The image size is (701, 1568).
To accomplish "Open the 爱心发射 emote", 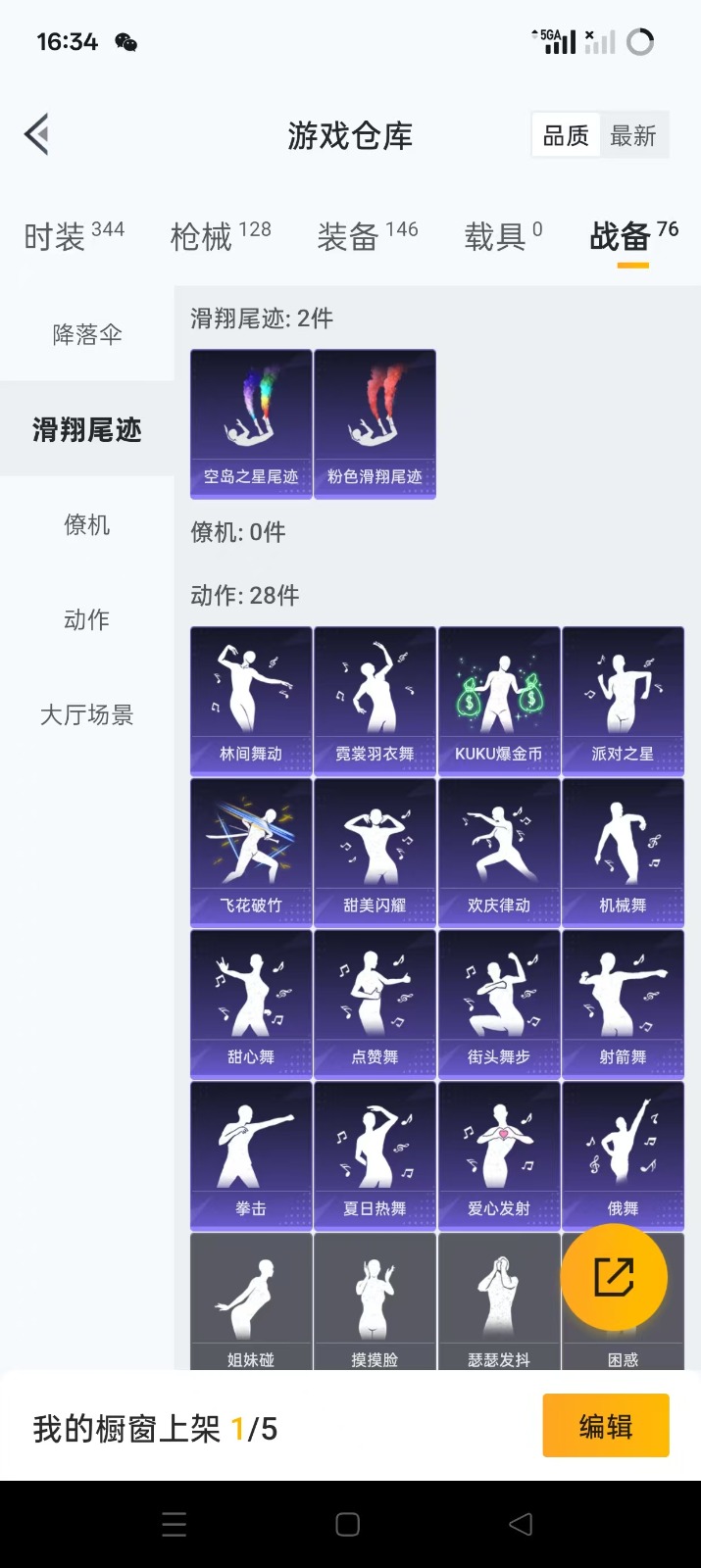I will click(x=499, y=1154).
